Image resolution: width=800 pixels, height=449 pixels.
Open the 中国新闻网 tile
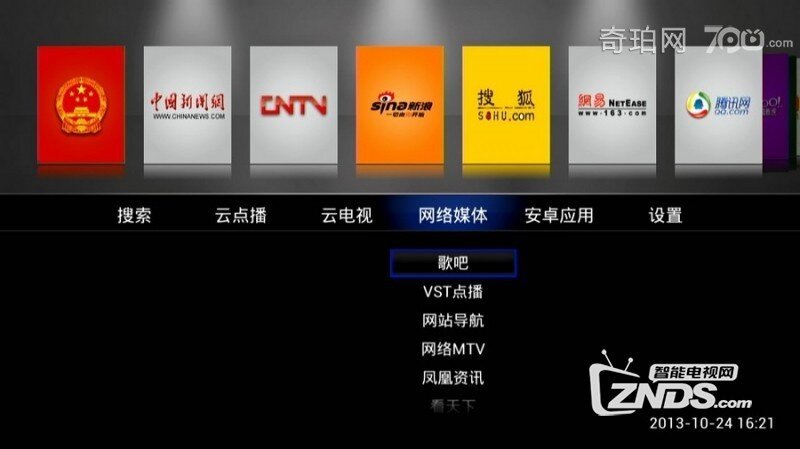pyautogui.click(x=187, y=105)
